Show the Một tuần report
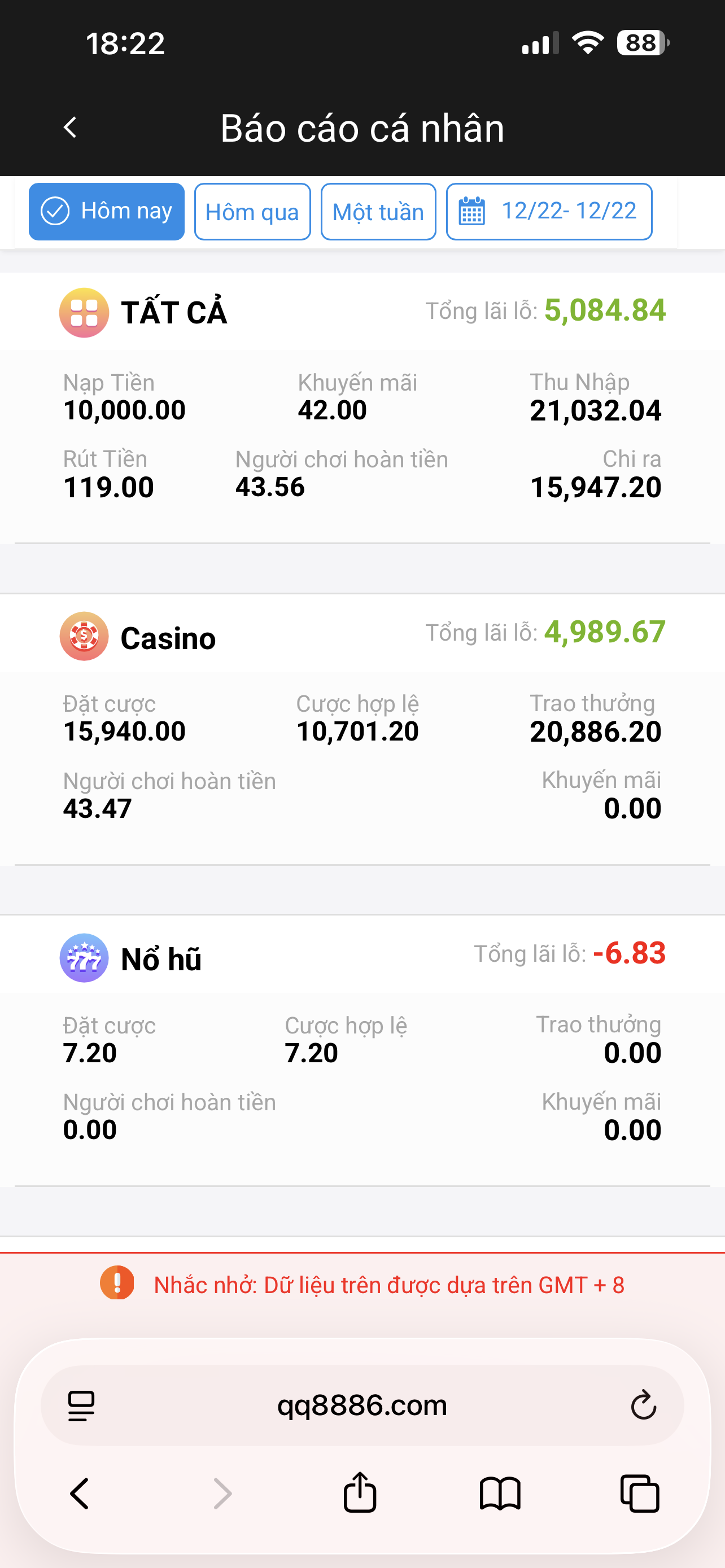This screenshot has height=1568, width=725. click(x=378, y=212)
